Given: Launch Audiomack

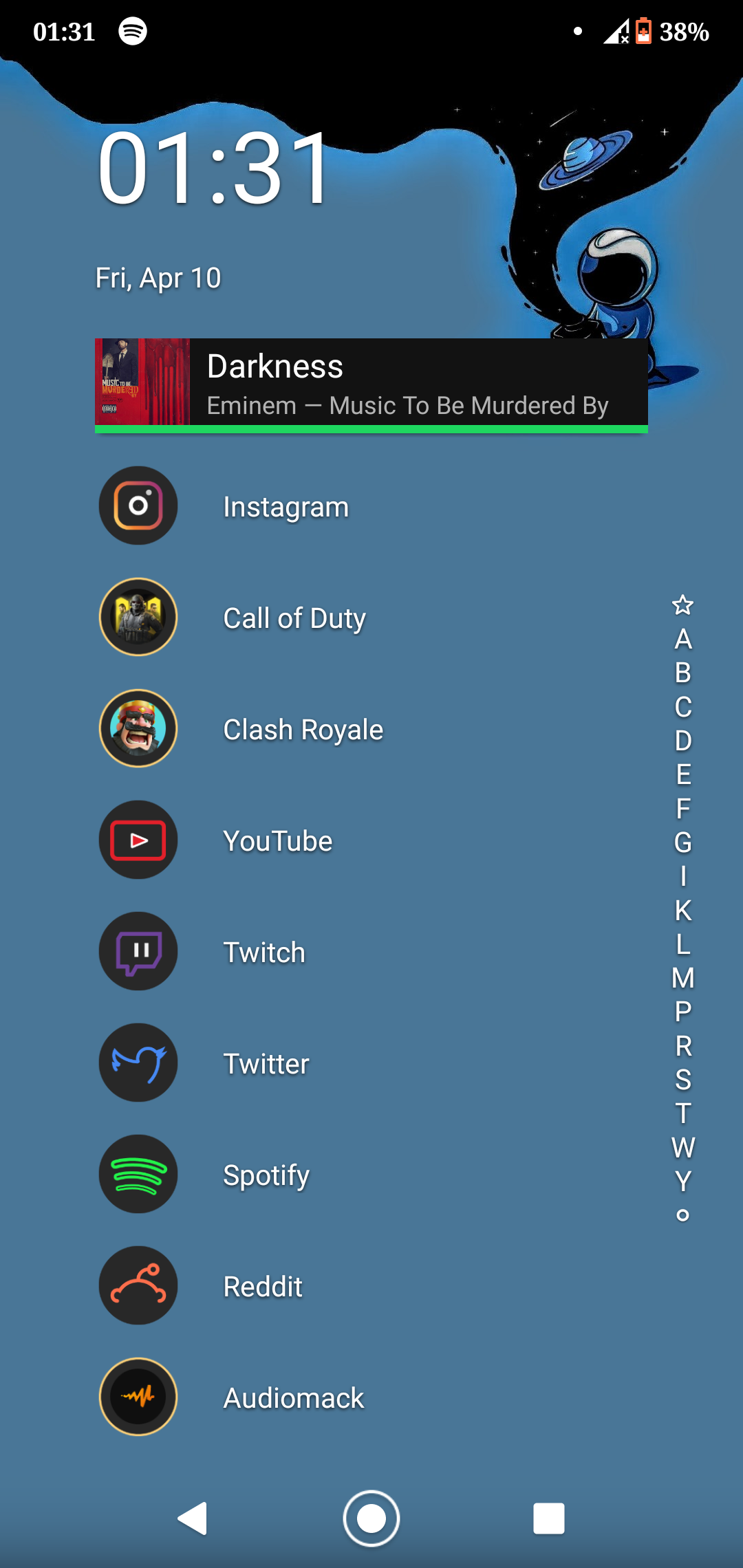Looking at the screenshot, I should coord(138,1397).
